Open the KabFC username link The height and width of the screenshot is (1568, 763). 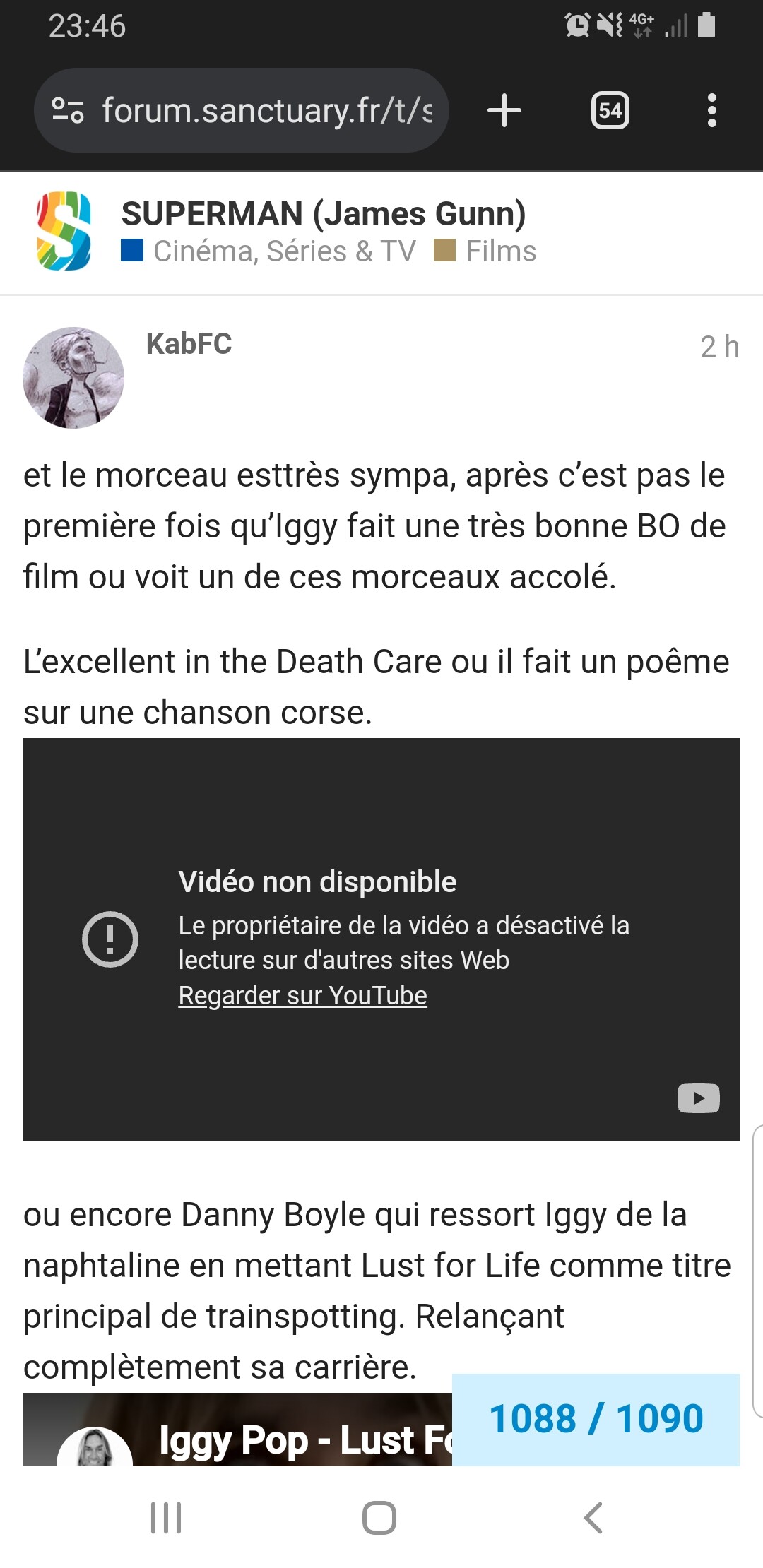click(x=189, y=344)
